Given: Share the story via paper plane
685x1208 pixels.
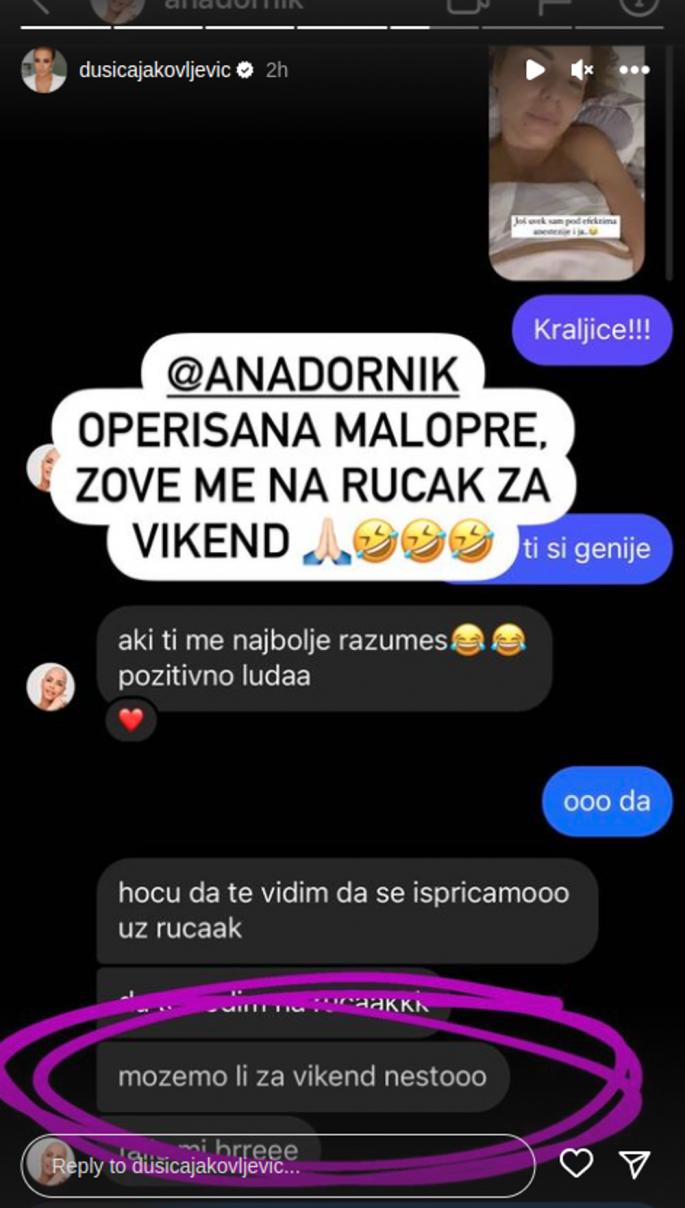Looking at the screenshot, I should pos(634,1164).
